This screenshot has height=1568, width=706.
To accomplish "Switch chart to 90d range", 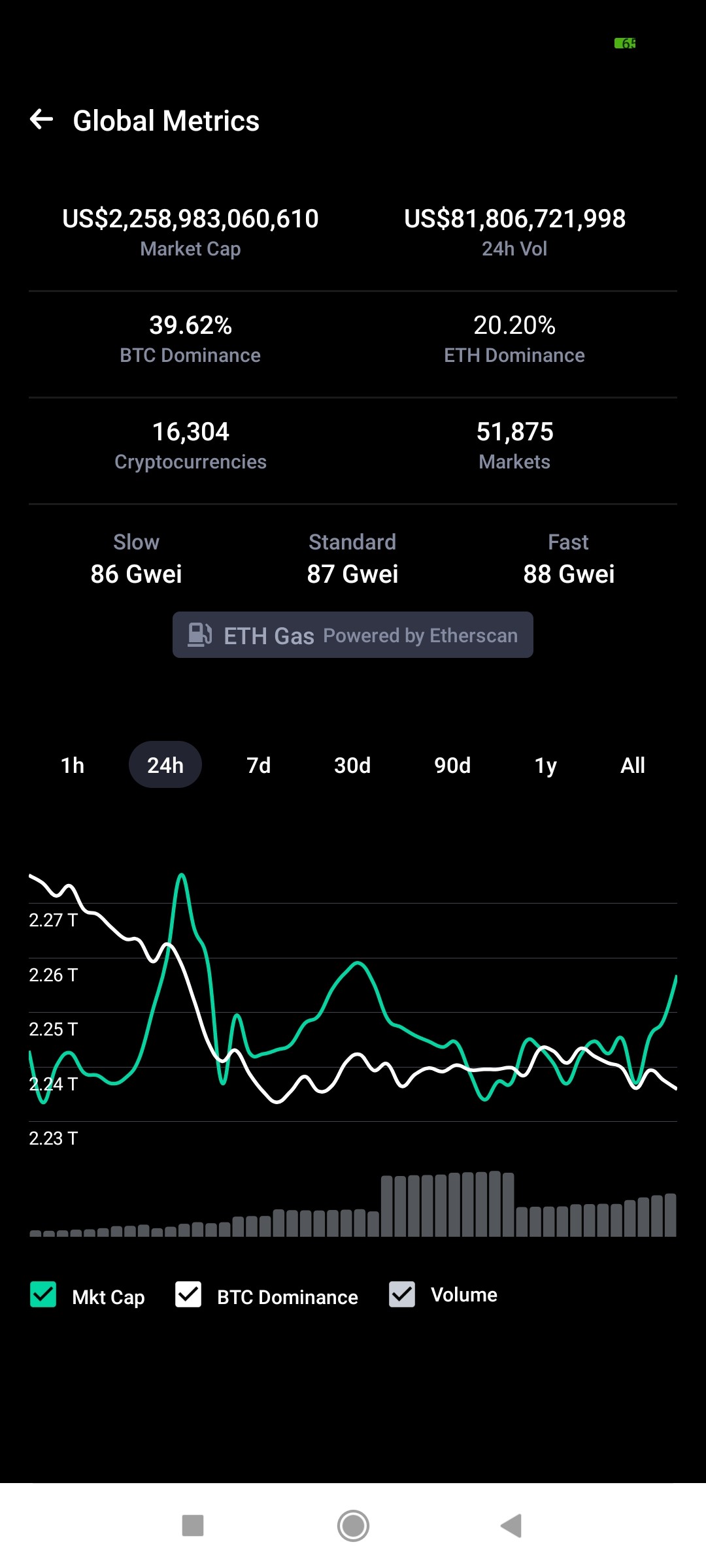I will pos(452,765).
